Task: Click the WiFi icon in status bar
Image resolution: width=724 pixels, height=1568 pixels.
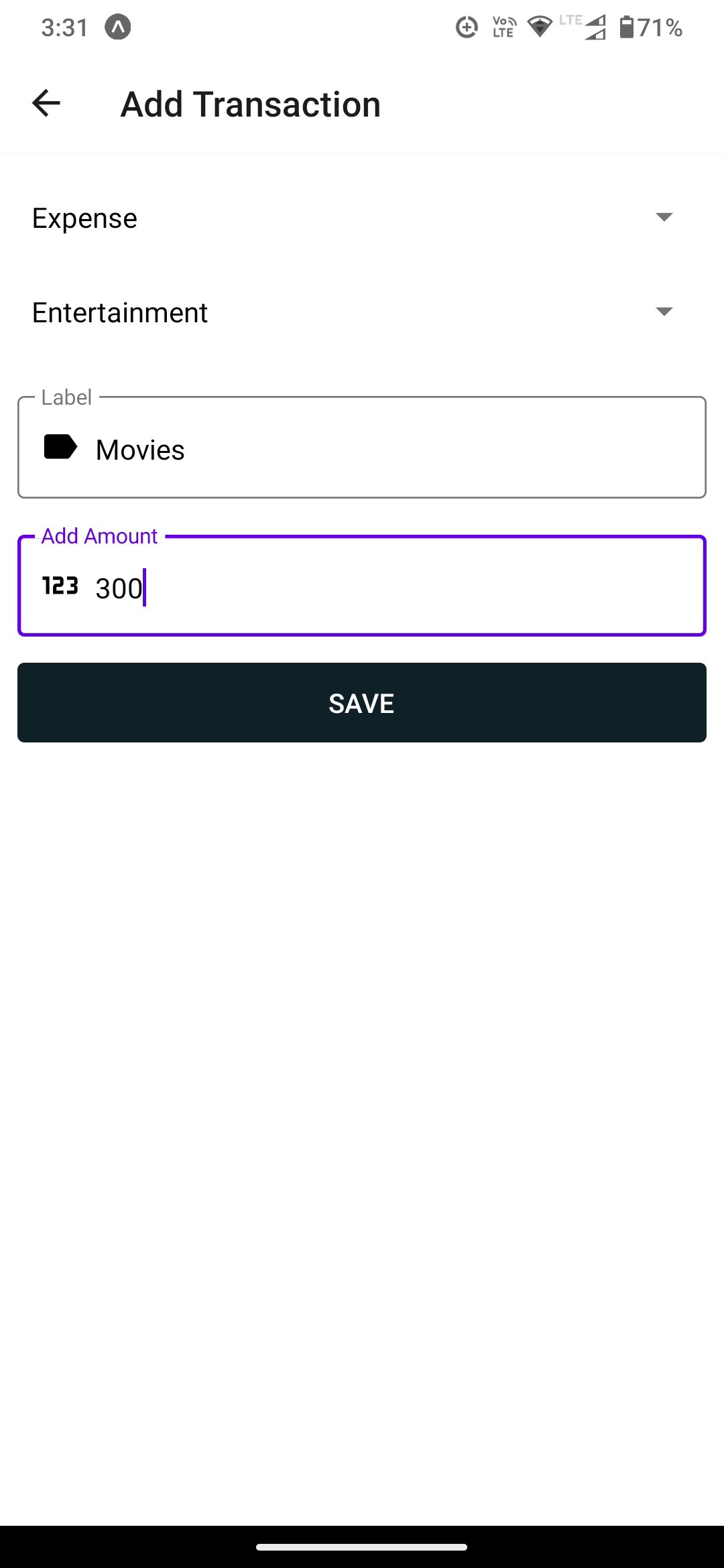Action: point(540,27)
